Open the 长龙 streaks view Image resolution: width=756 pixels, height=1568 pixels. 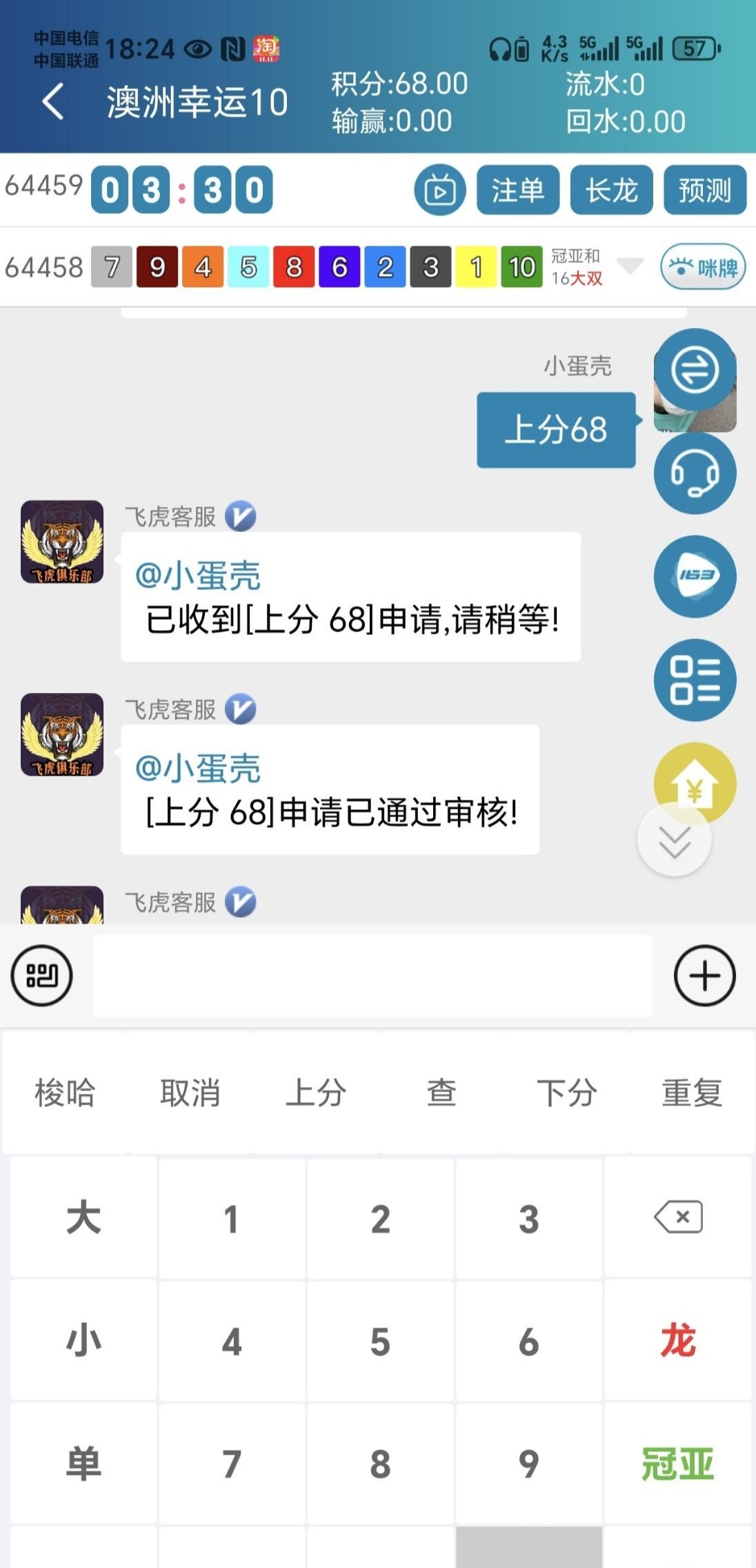click(611, 190)
